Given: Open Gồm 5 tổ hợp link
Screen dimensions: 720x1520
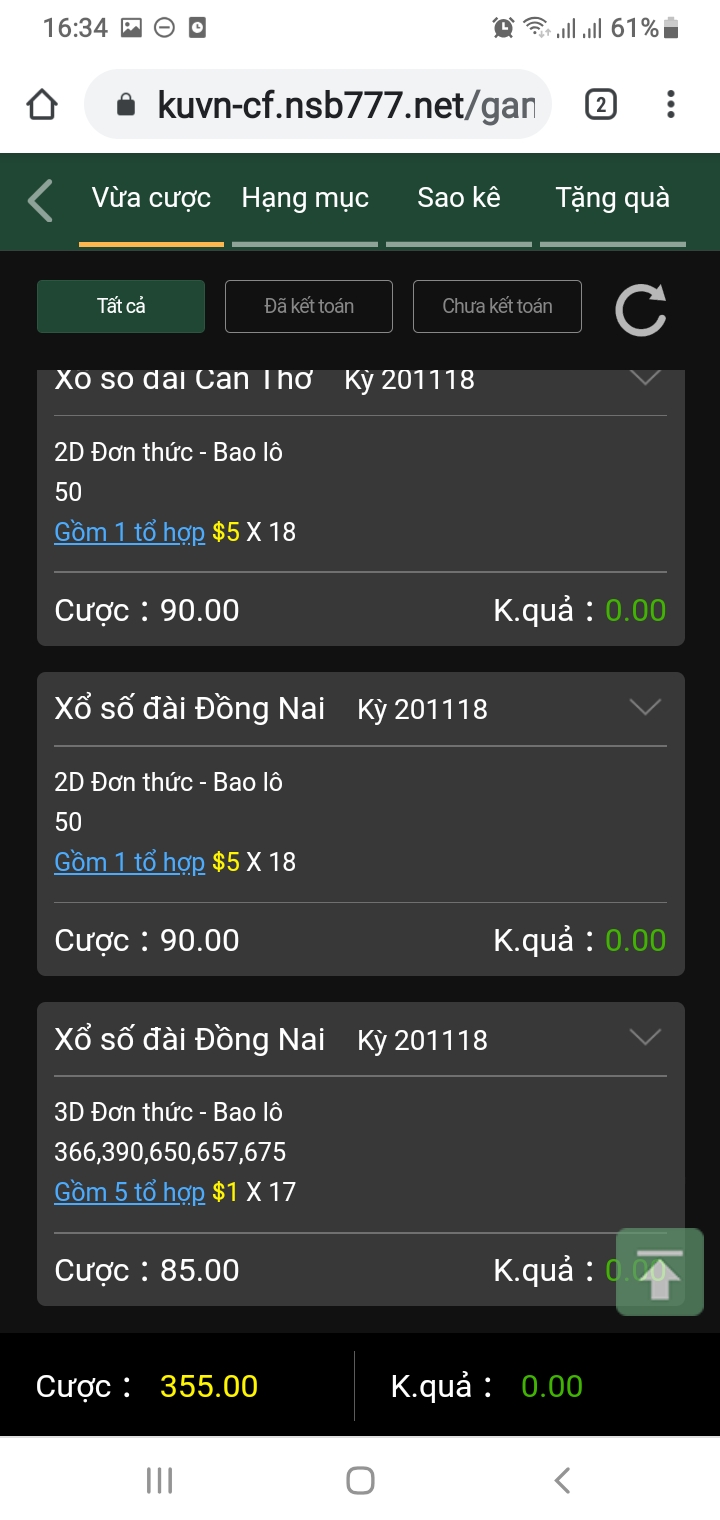Looking at the screenshot, I should pyautogui.click(x=129, y=1192).
